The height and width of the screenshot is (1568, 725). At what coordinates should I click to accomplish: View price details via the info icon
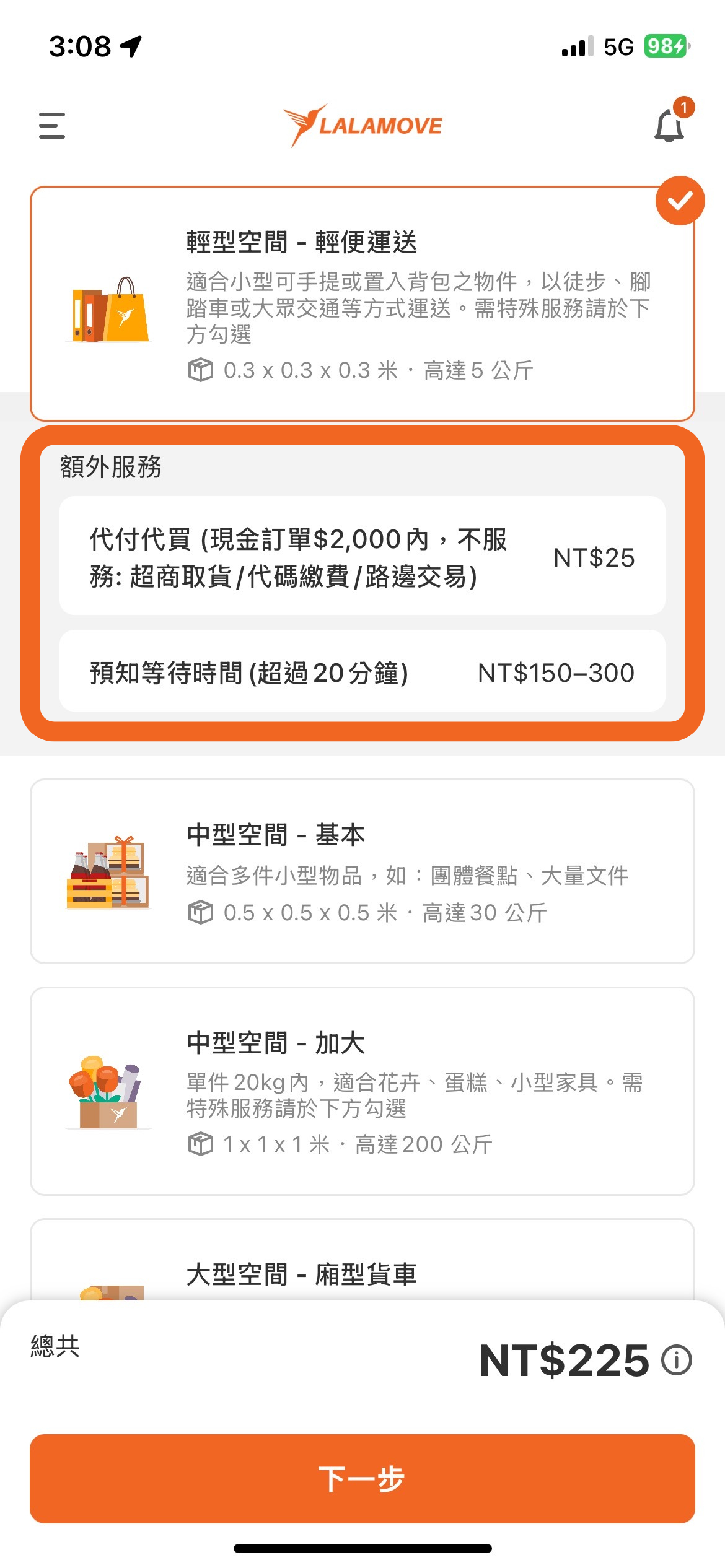[676, 1361]
